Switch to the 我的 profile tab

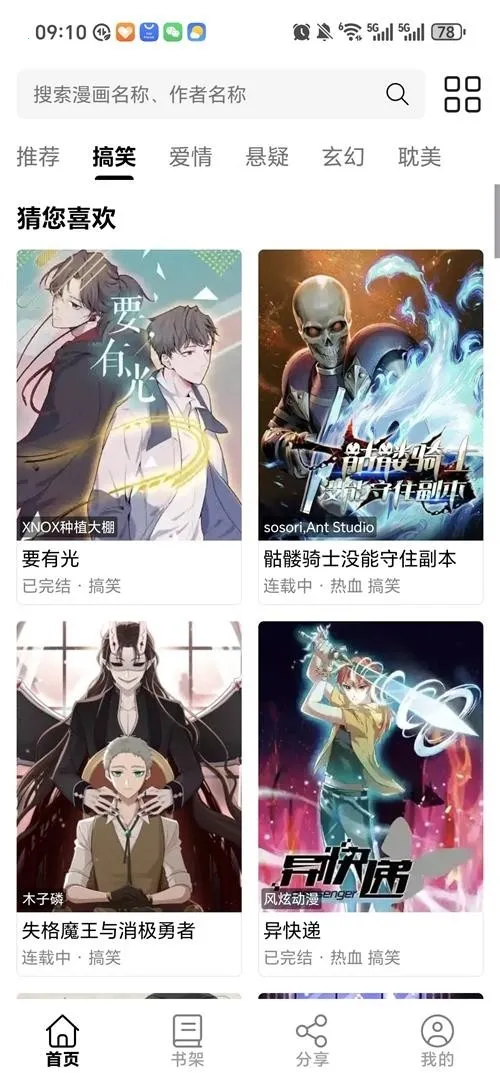(437, 1041)
